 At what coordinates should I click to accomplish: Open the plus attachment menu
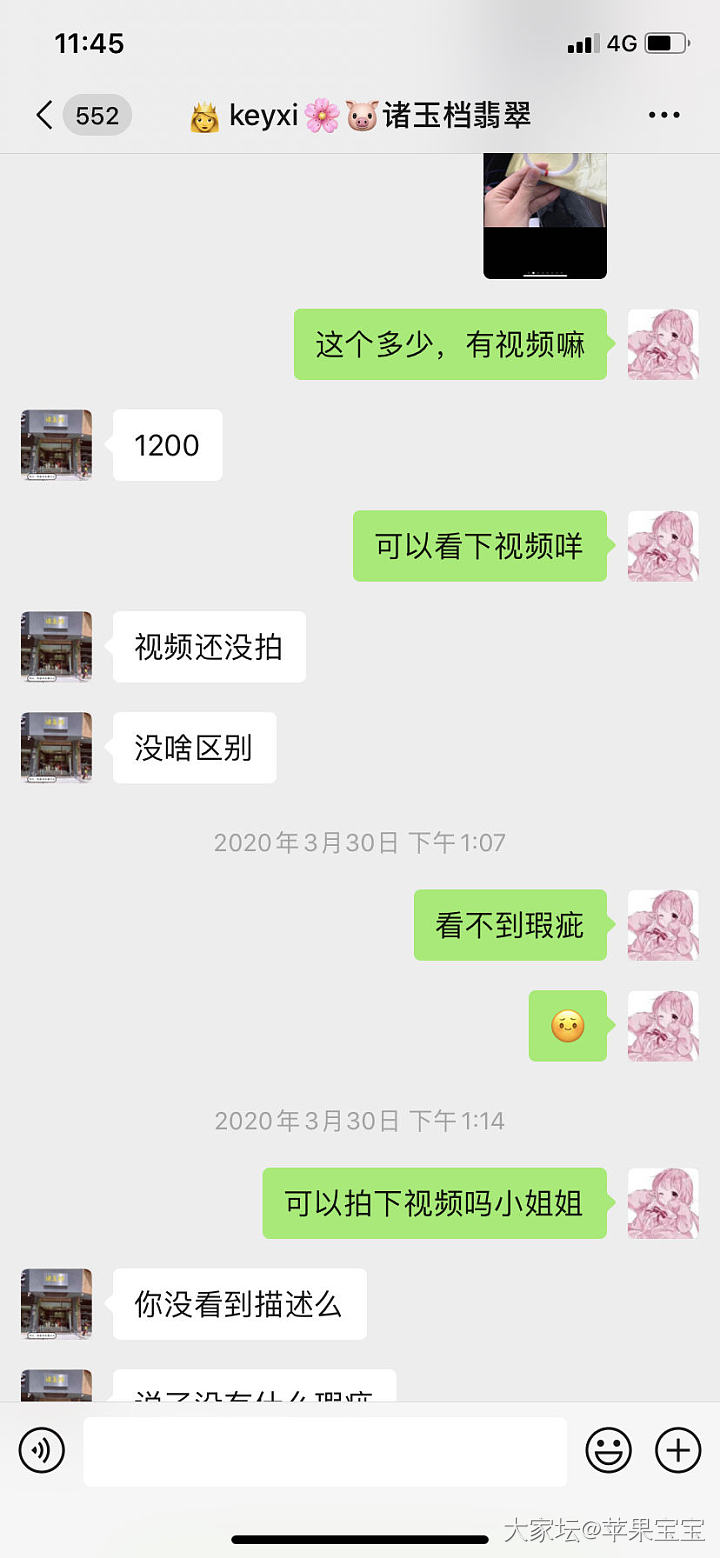tap(678, 1450)
